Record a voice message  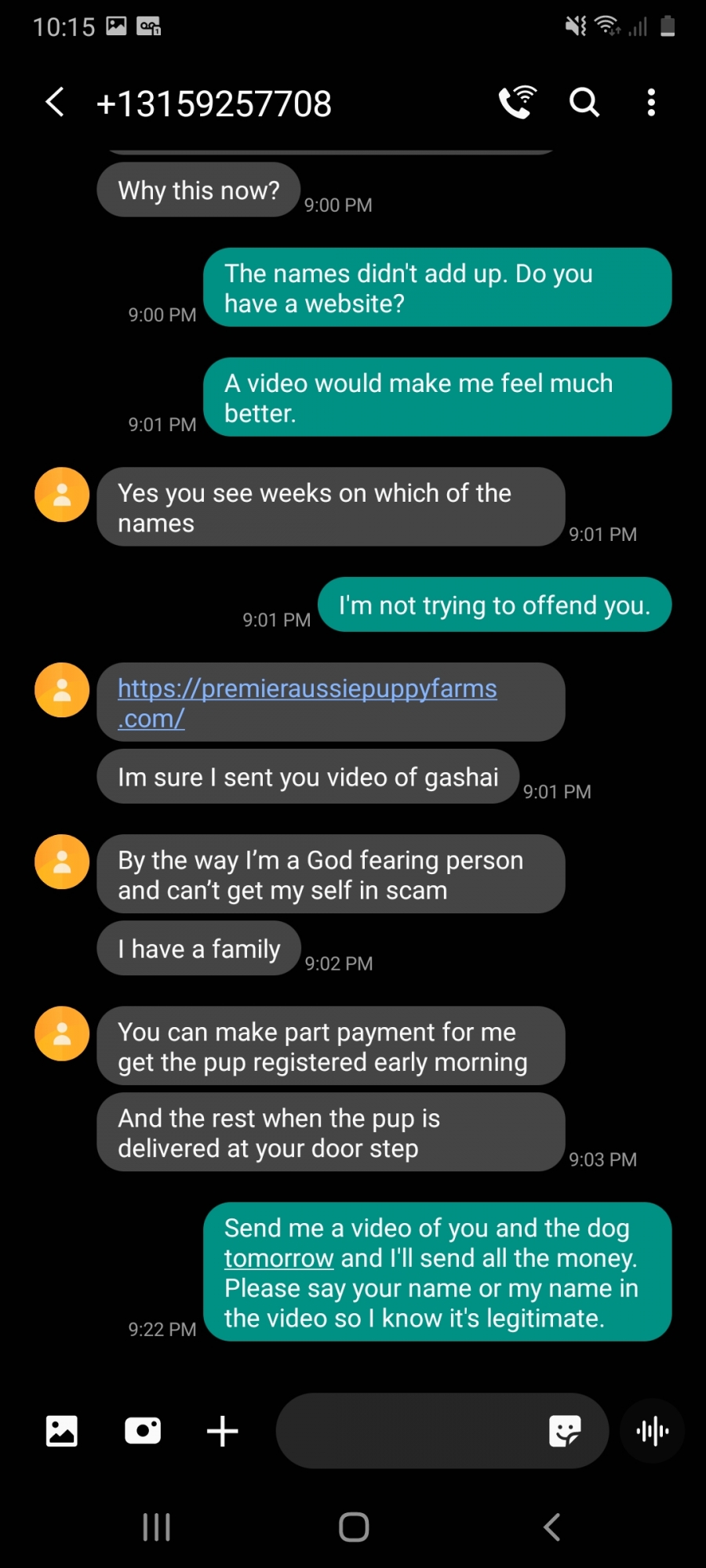coord(653,1431)
